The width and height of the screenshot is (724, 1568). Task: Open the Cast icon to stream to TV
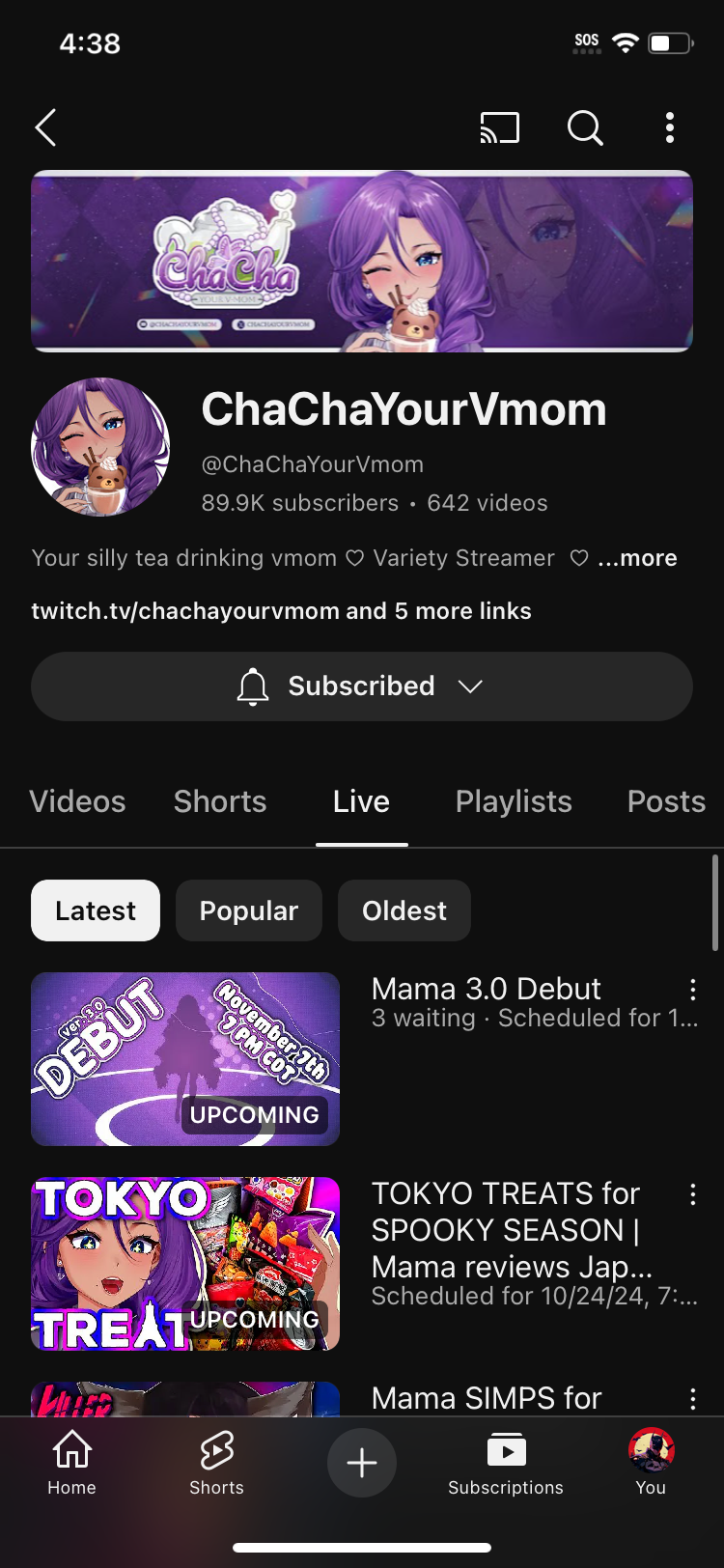pyautogui.click(x=500, y=127)
